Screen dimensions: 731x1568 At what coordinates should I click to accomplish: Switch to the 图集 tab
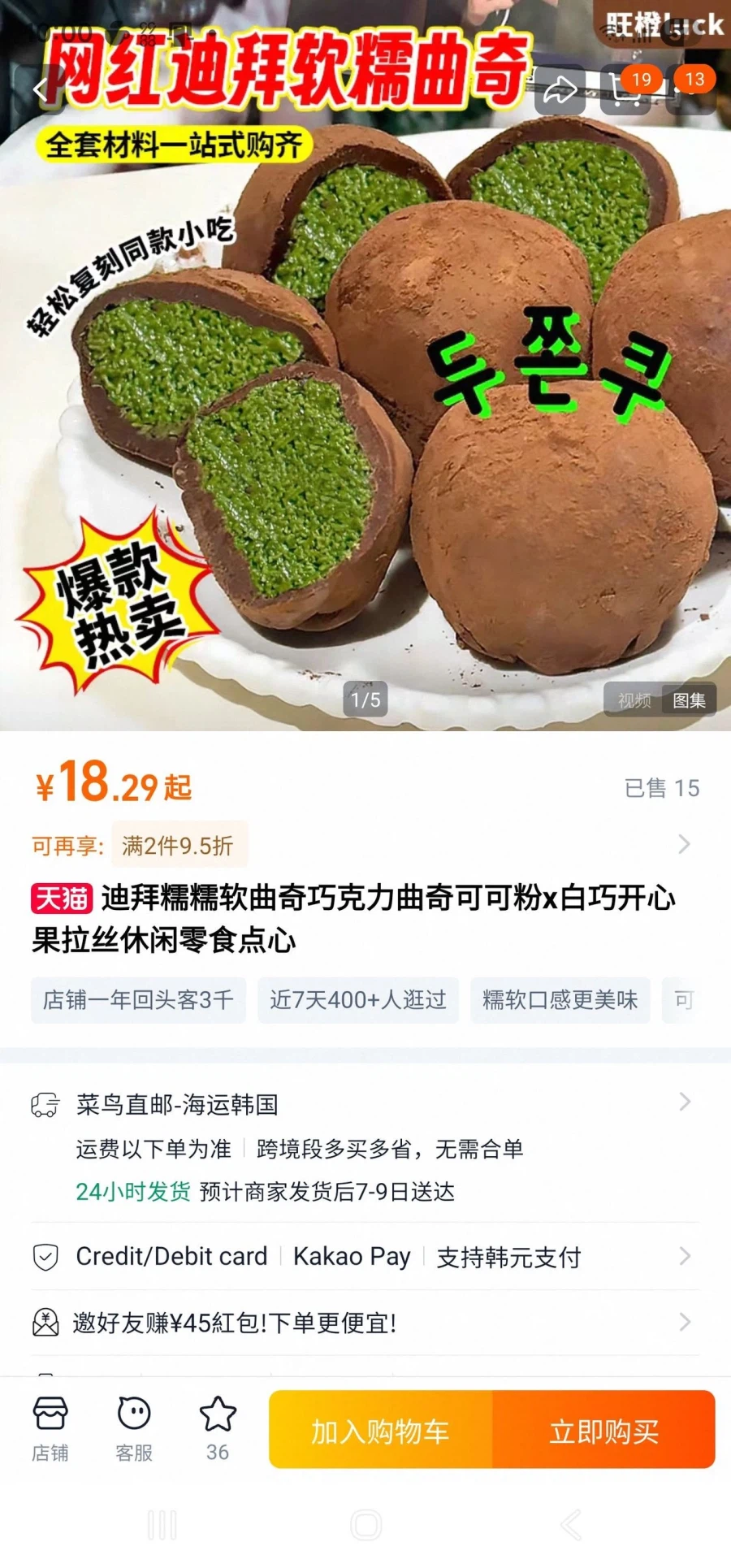tap(690, 700)
